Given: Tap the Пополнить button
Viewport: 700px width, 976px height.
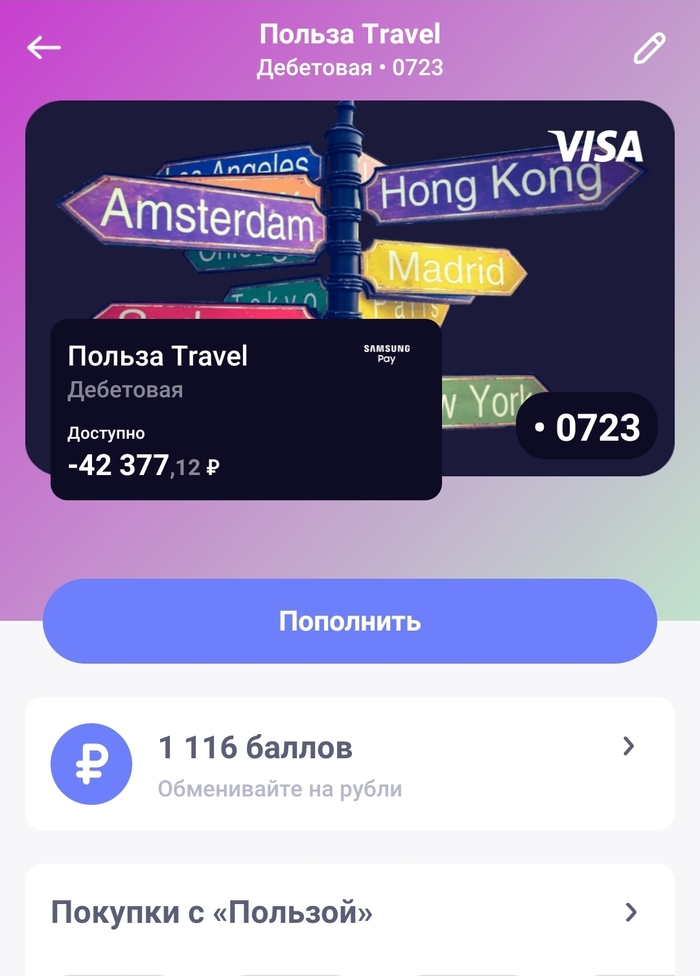Looking at the screenshot, I should [x=349, y=621].
